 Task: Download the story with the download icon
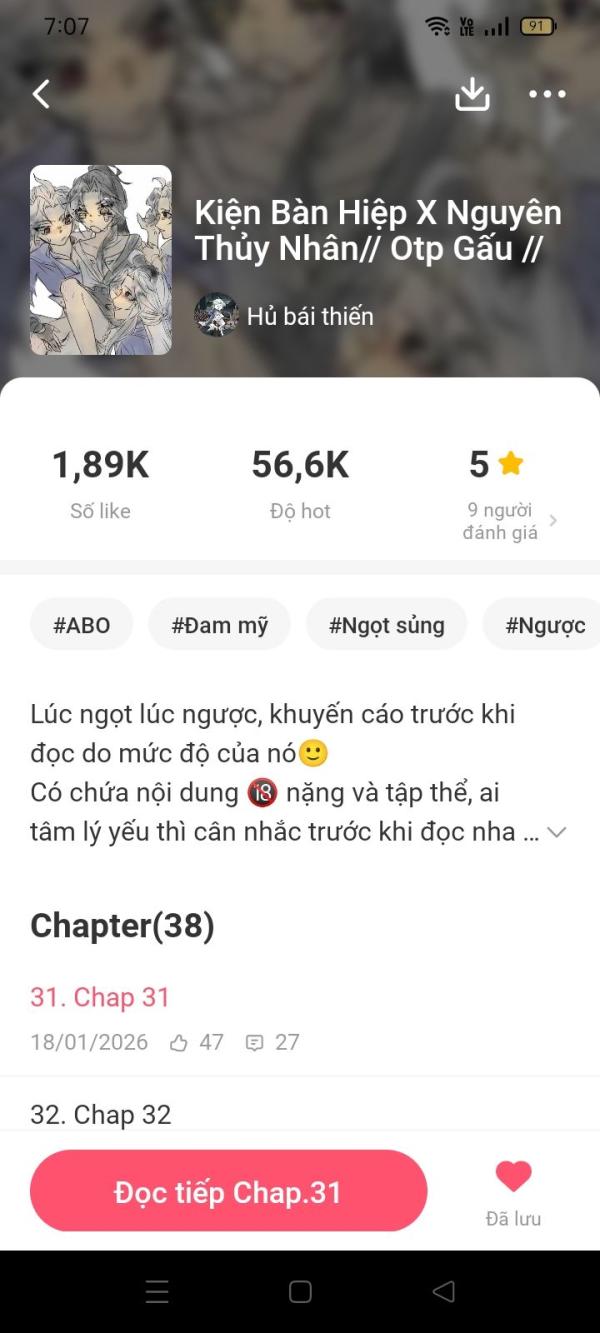[472, 94]
